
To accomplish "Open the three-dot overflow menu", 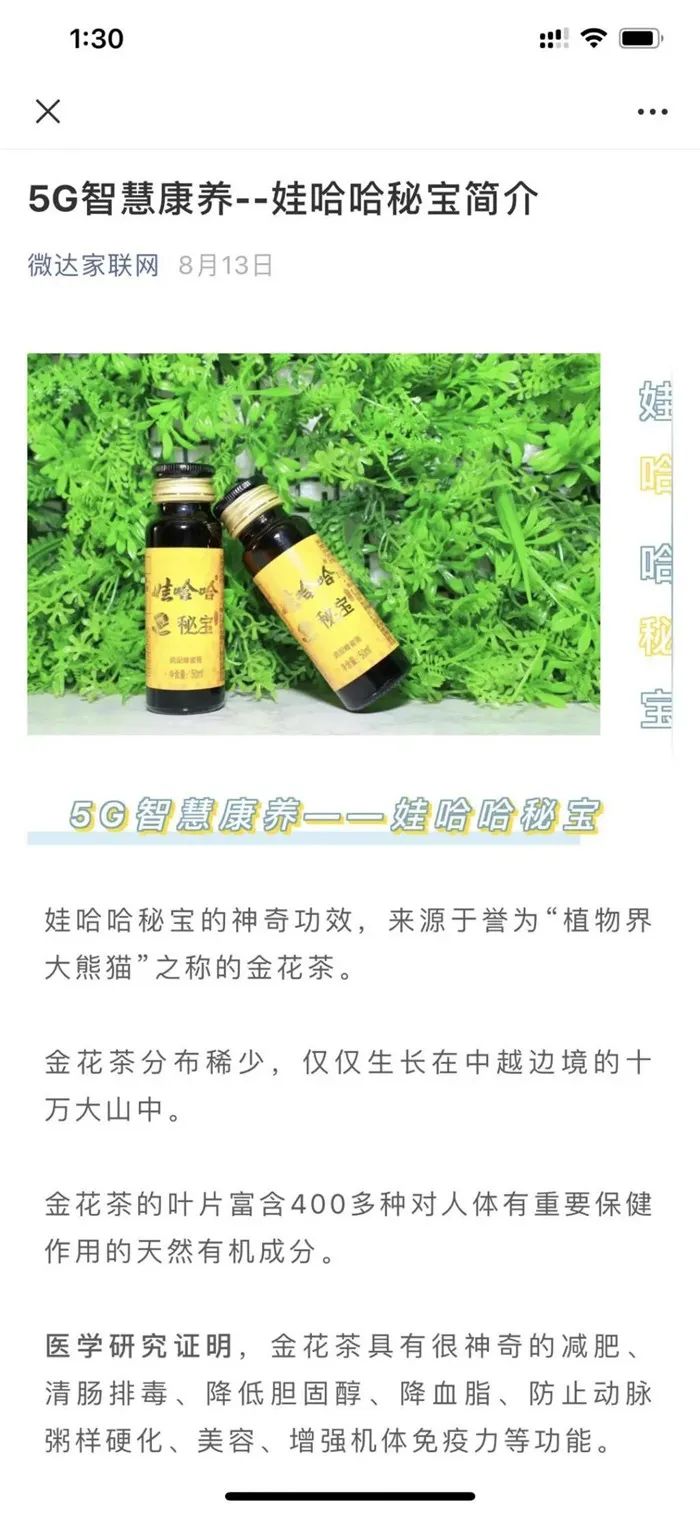I will click(x=652, y=112).
